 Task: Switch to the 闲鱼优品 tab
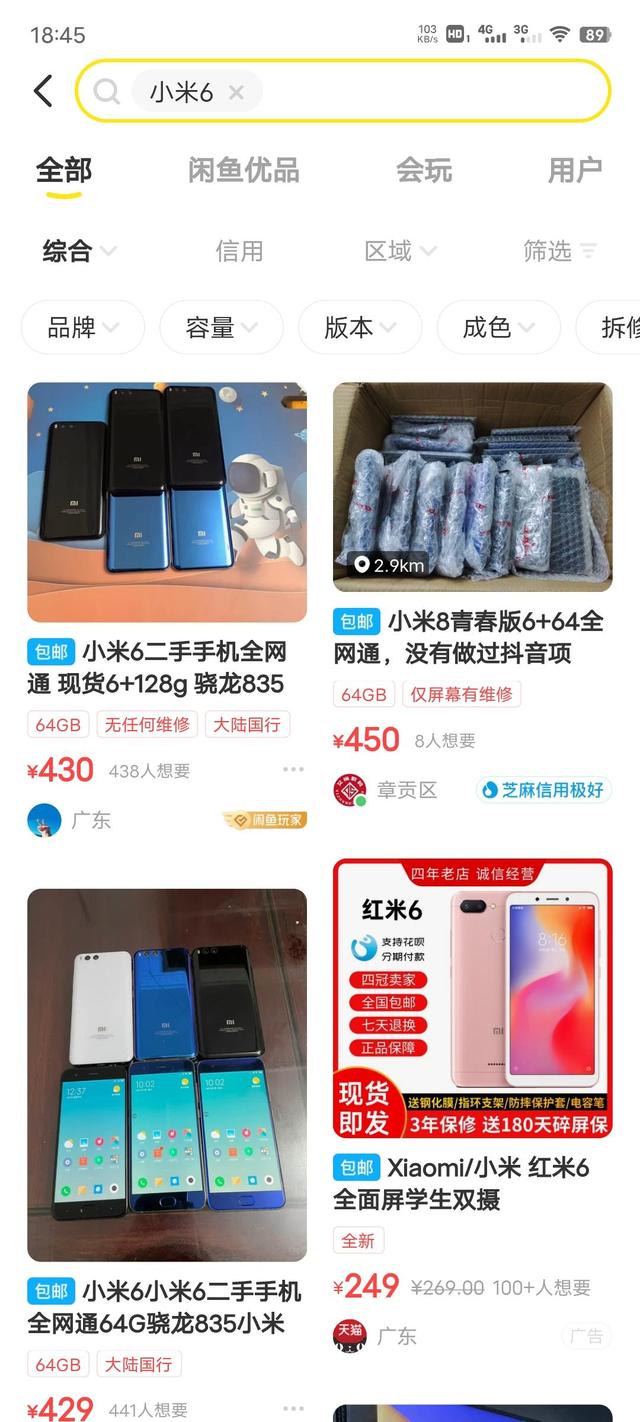(x=243, y=171)
